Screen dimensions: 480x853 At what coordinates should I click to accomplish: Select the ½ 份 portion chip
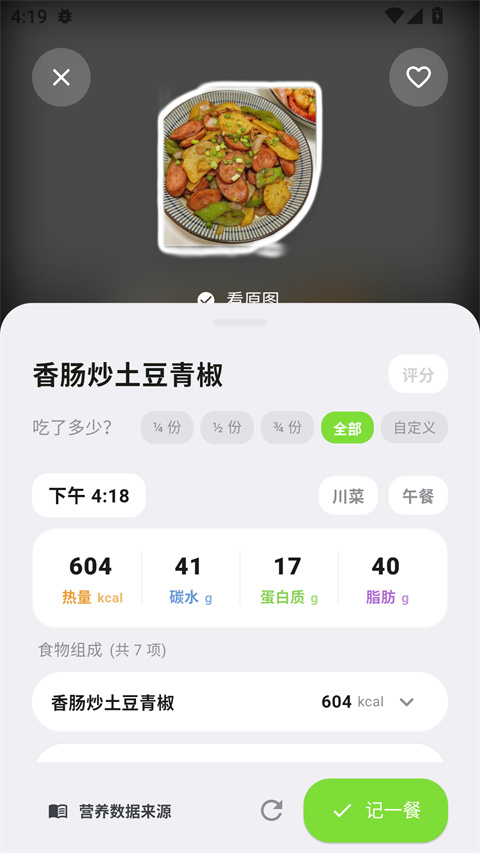pyautogui.click(x=227, y=428)
